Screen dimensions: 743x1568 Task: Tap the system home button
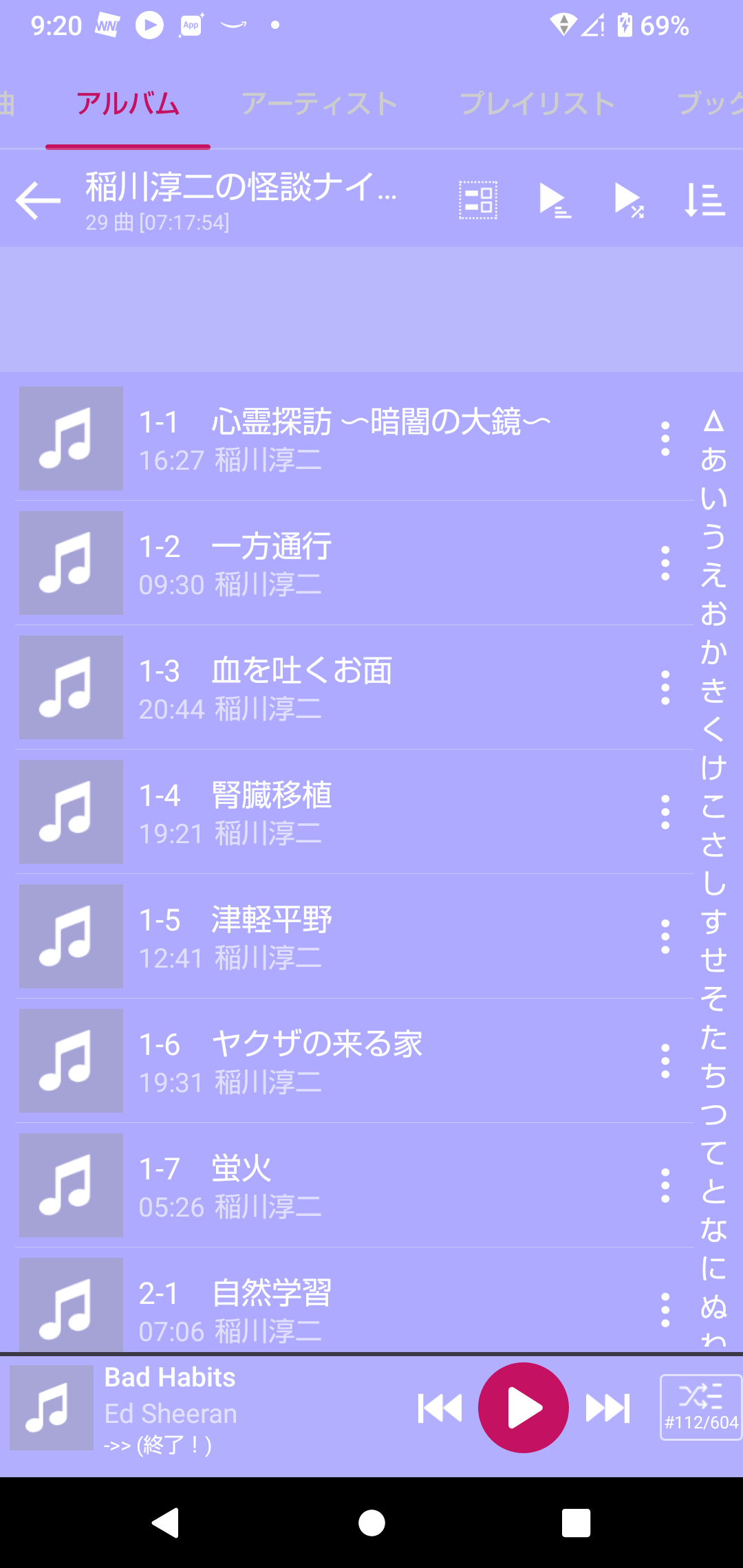point(371,1523)
